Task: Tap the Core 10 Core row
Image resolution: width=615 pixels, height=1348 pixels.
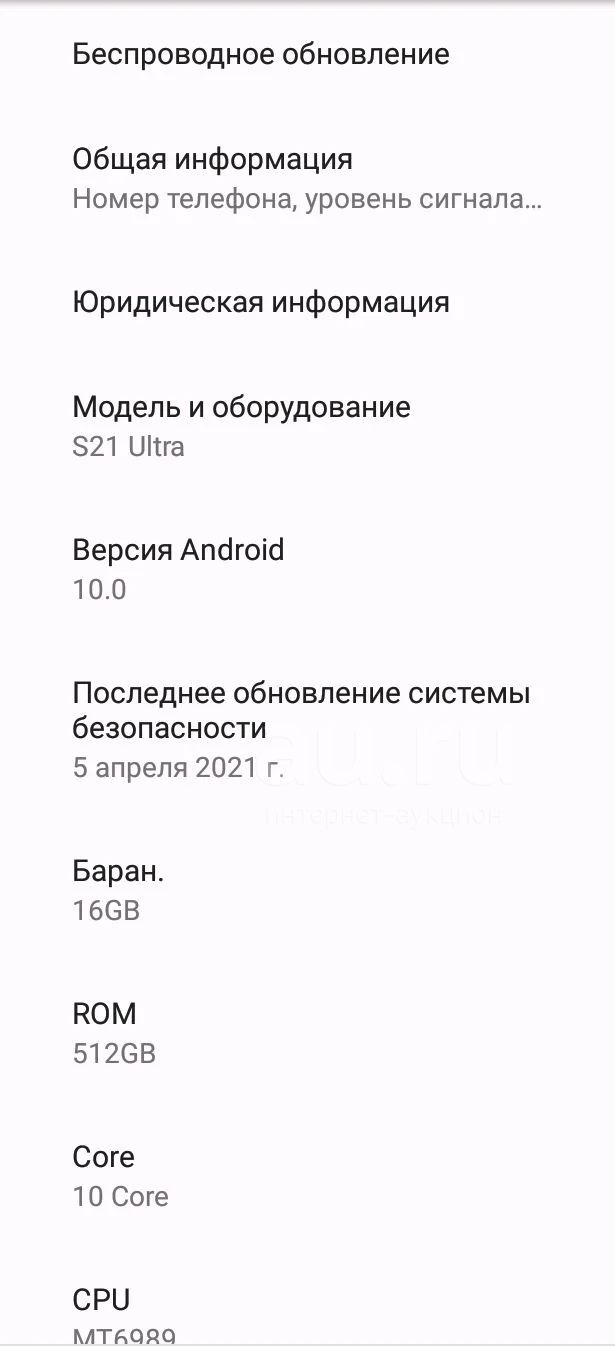Action: [307, 1176]
